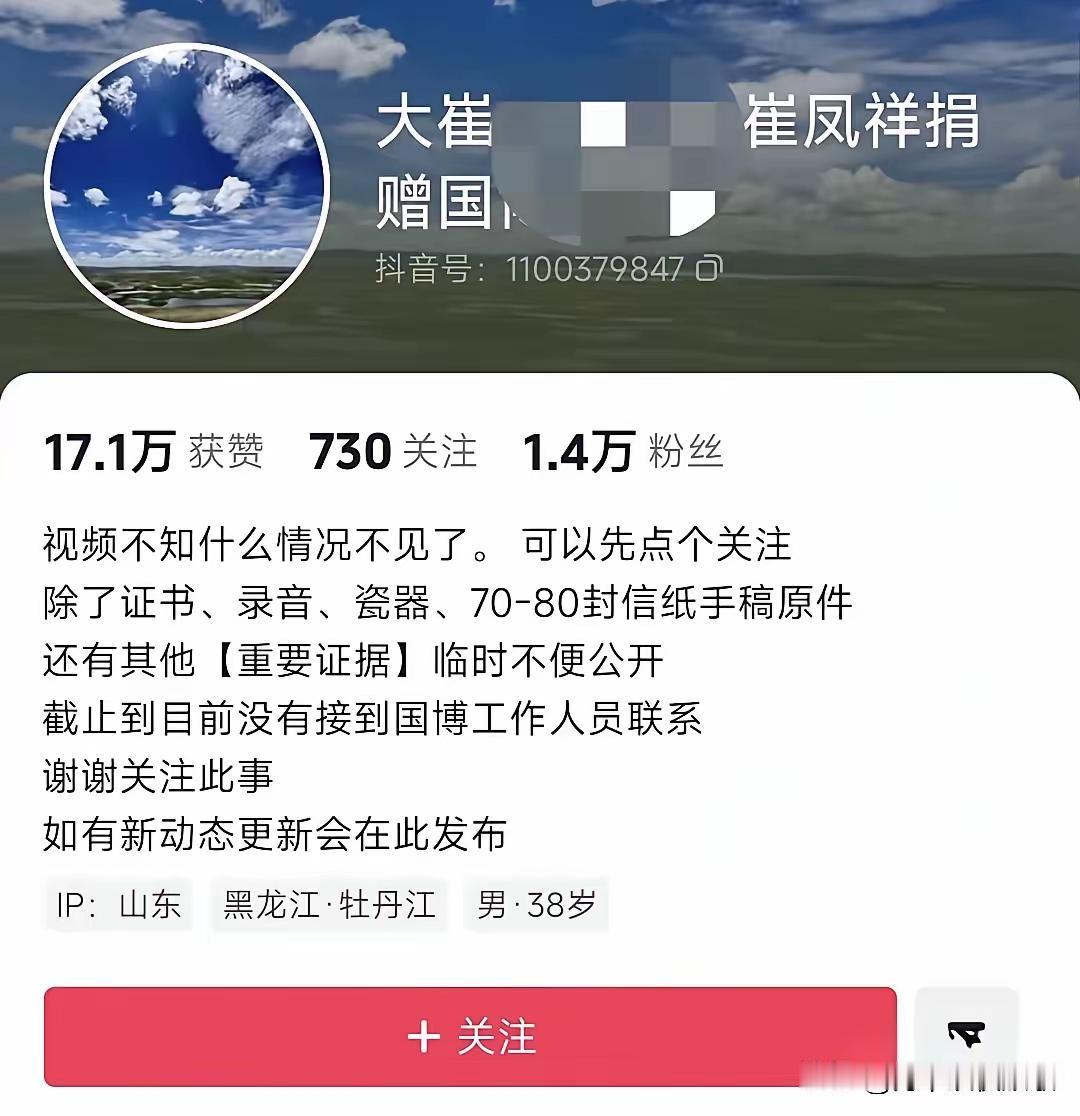
Task: Select the 男·38岁 age tag
Action: click(x=537, y=905)
